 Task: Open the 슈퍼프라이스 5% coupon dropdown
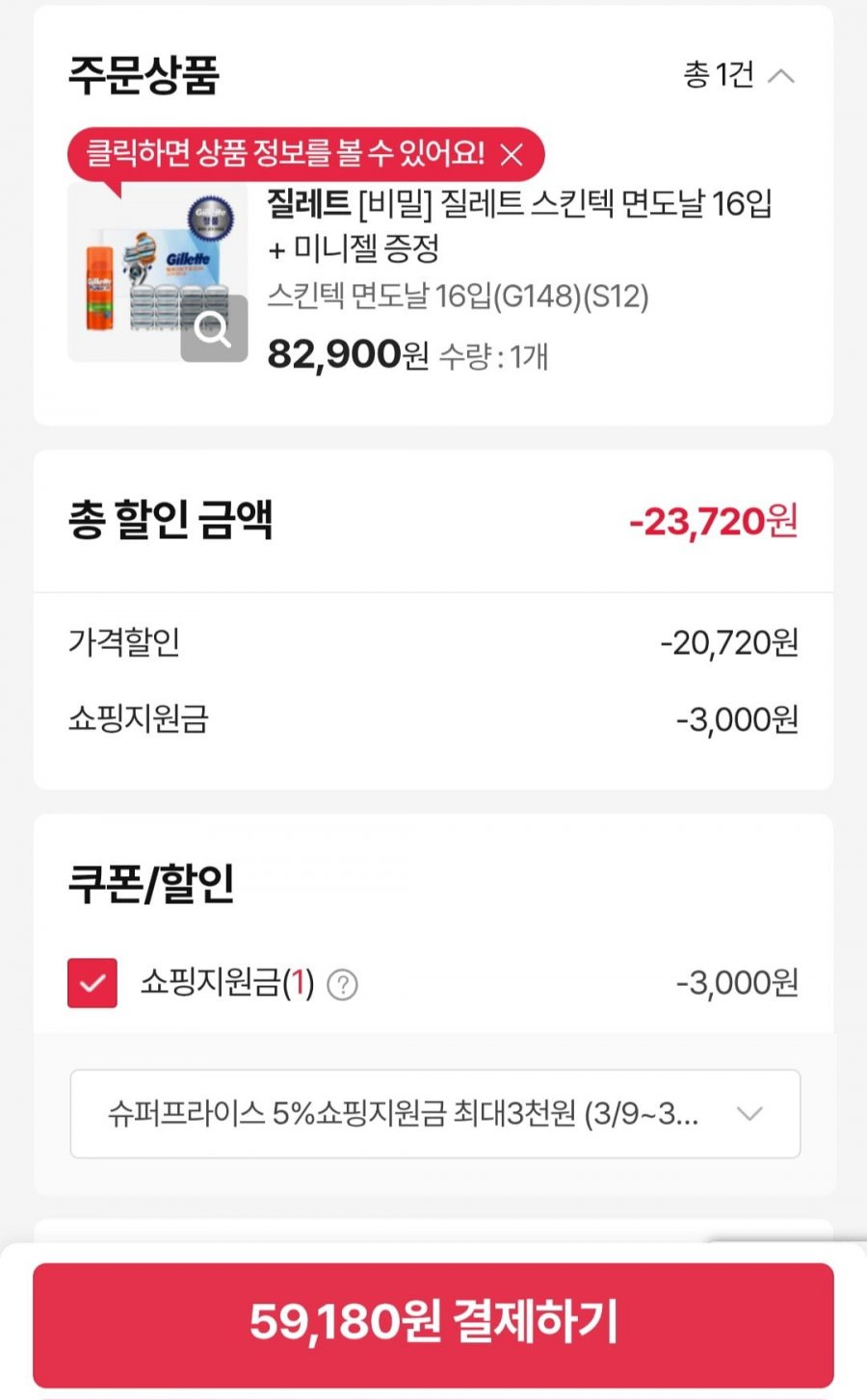click(434, 1114)
